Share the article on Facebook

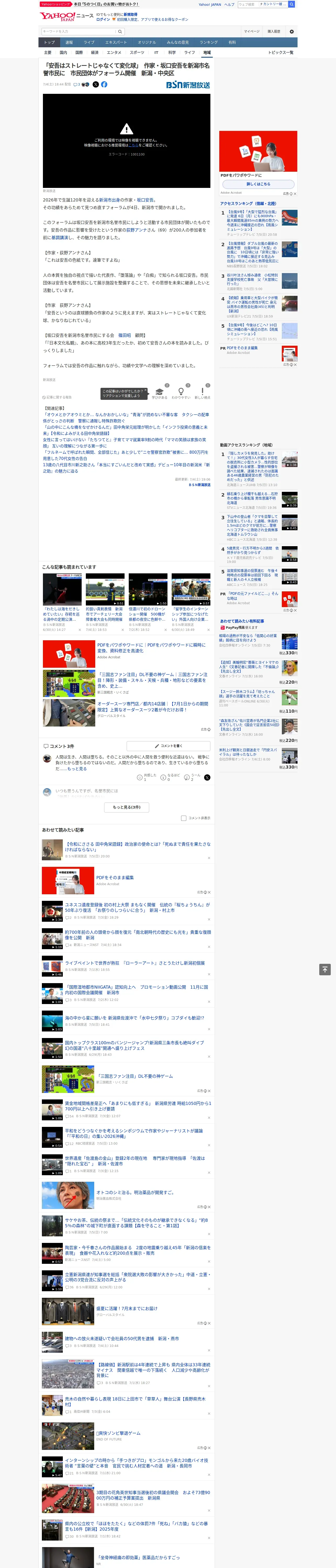coord(104,85)
